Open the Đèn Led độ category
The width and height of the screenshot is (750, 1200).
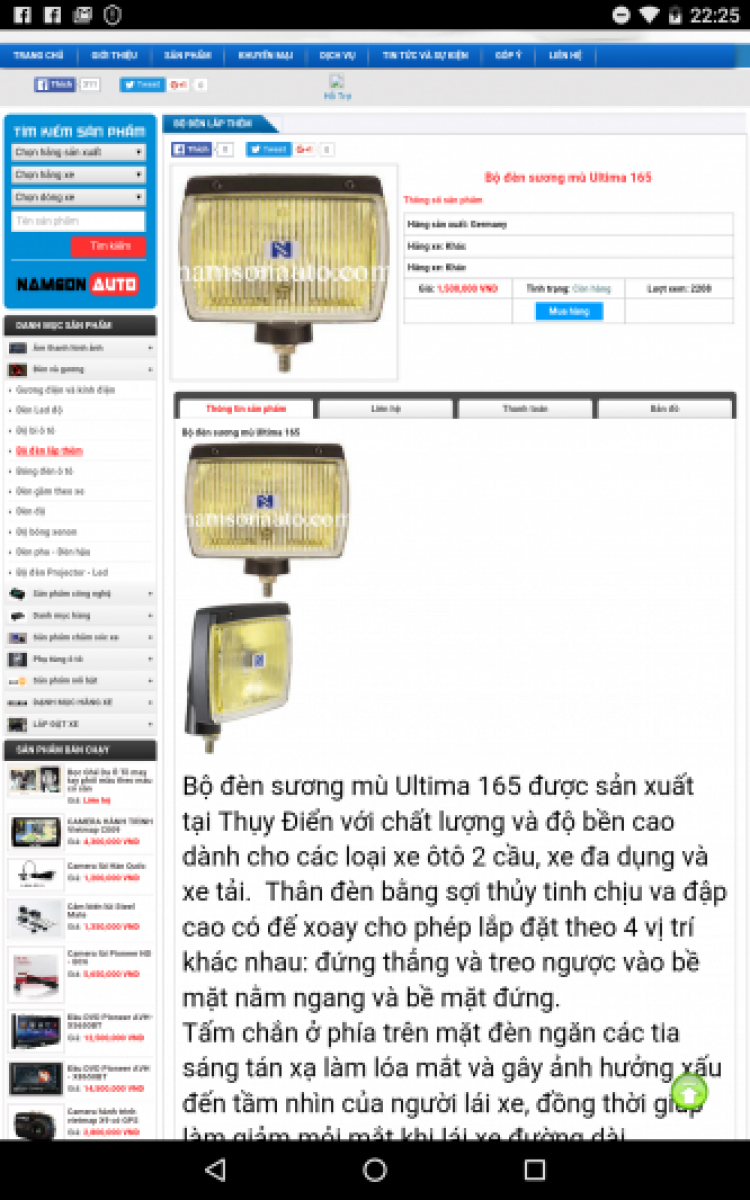pyautogui.click(x=40, y=410)
